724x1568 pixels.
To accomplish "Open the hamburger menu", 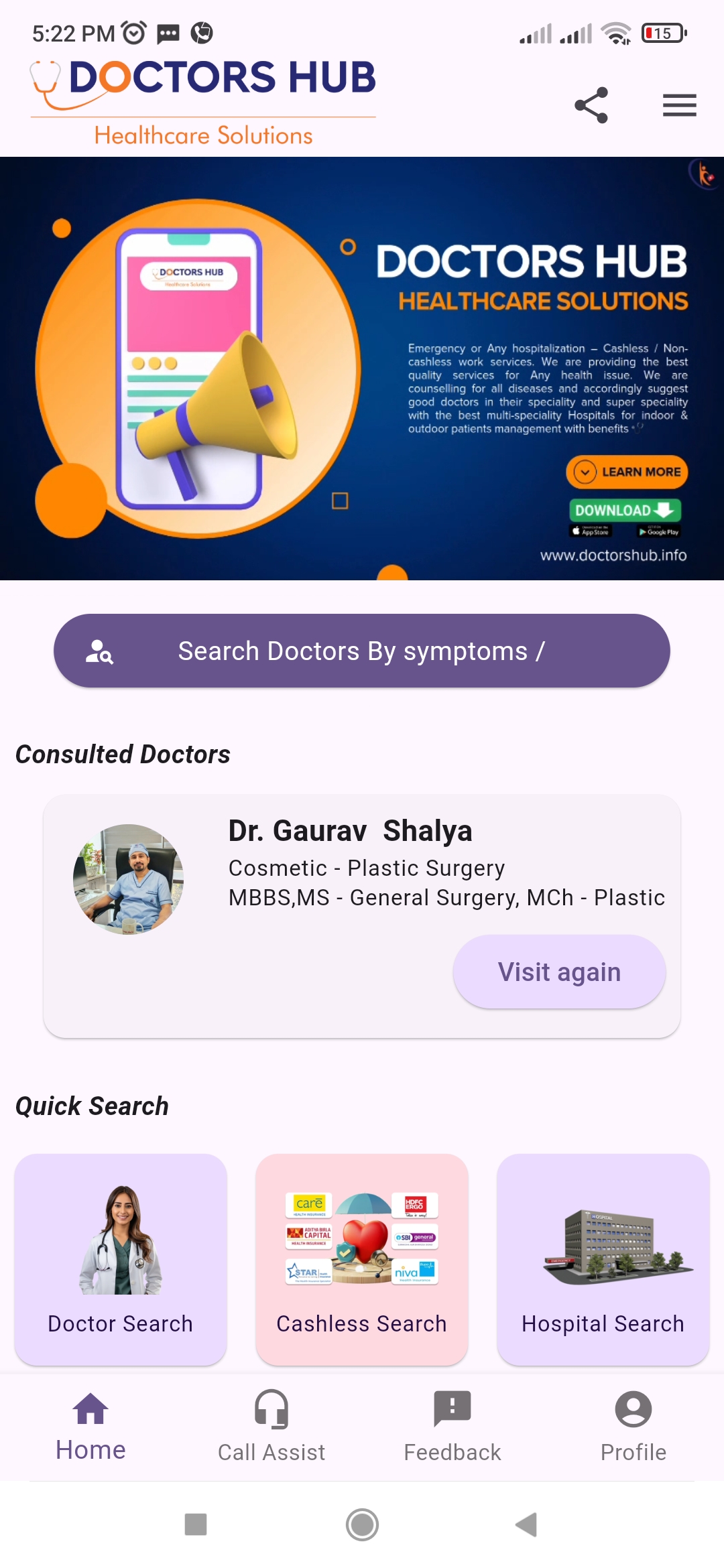I will click(679, 105).
